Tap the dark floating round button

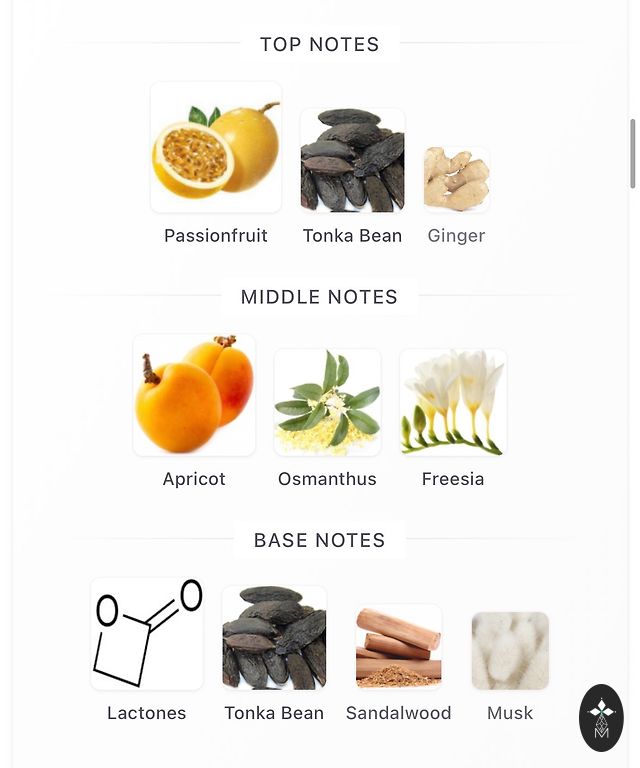(601, 718)
